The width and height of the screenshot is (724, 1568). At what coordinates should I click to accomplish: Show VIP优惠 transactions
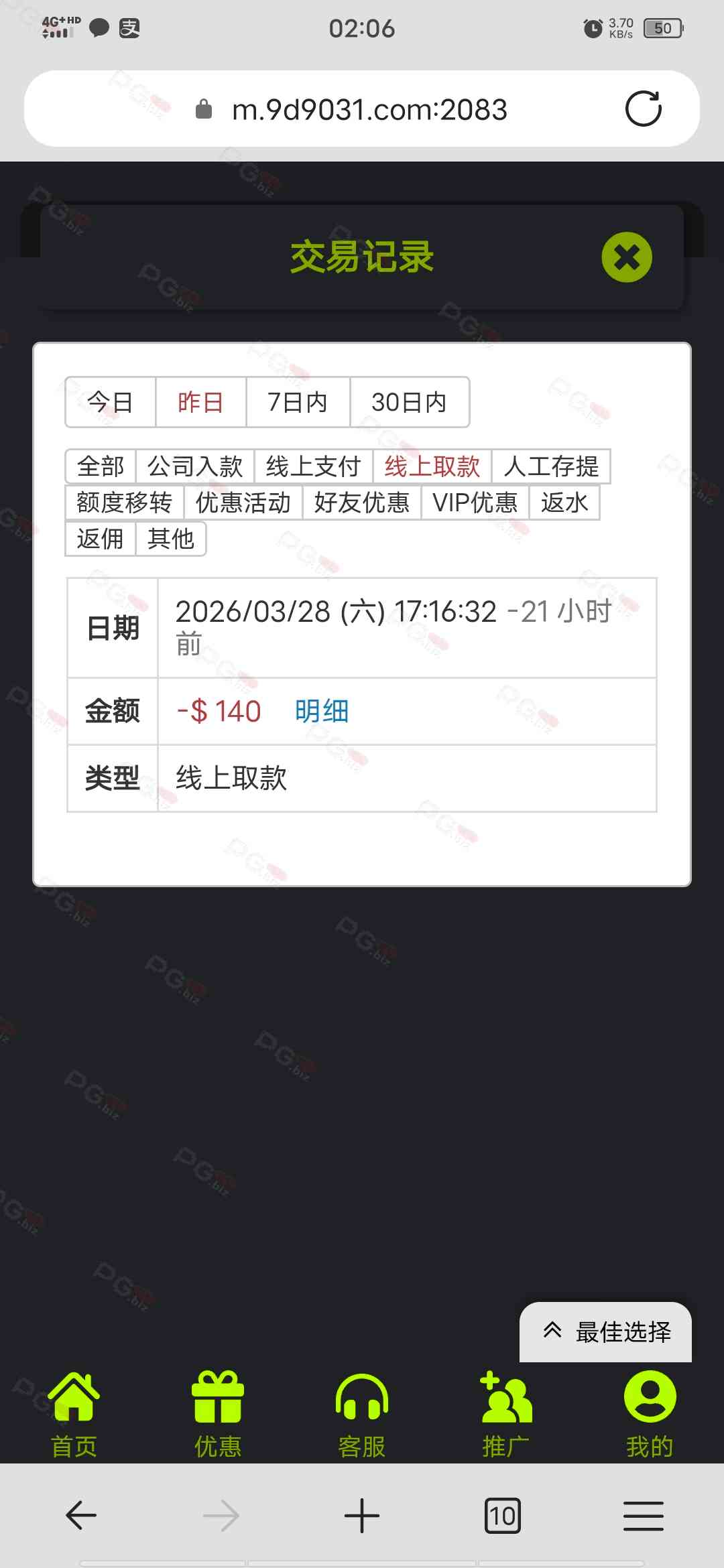coord(475,503)
